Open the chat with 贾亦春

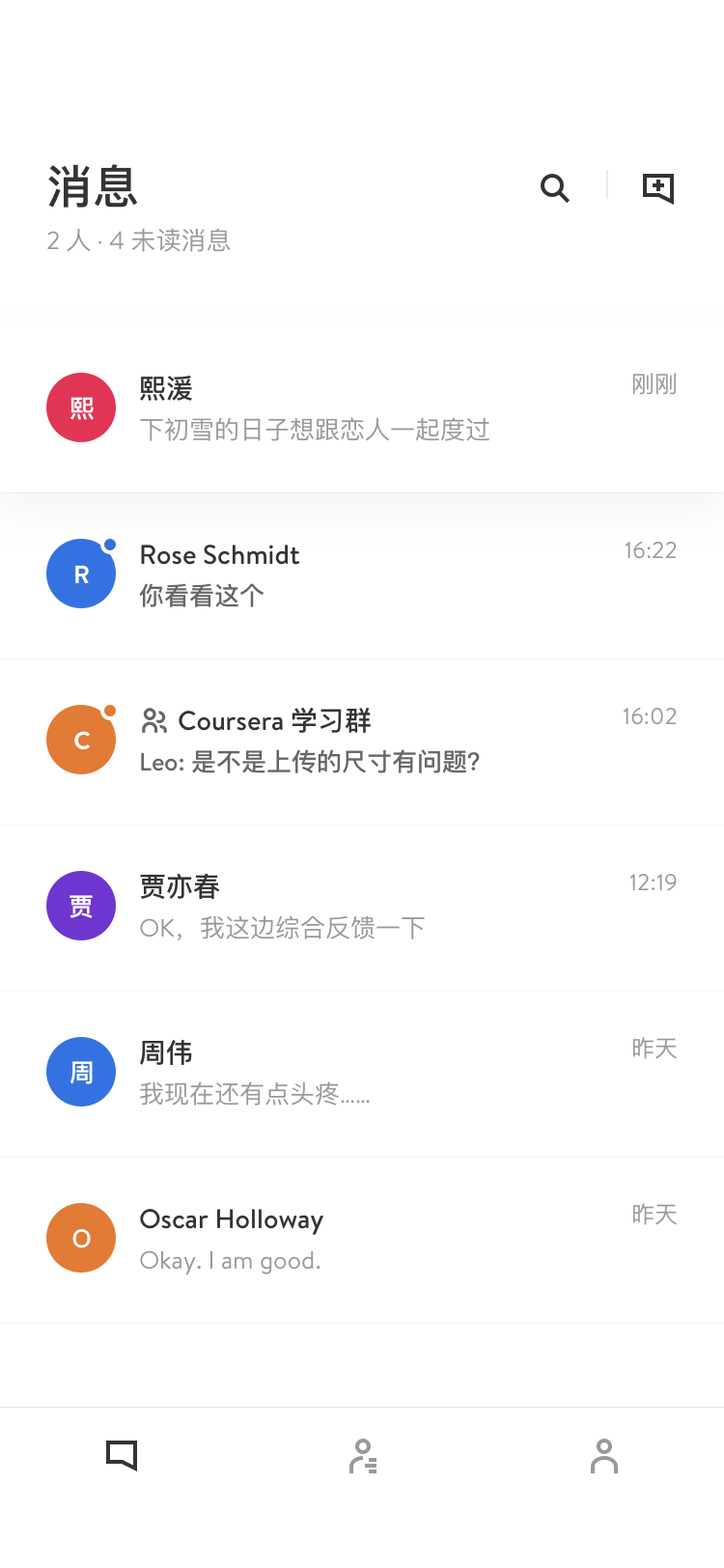point(362,908)
